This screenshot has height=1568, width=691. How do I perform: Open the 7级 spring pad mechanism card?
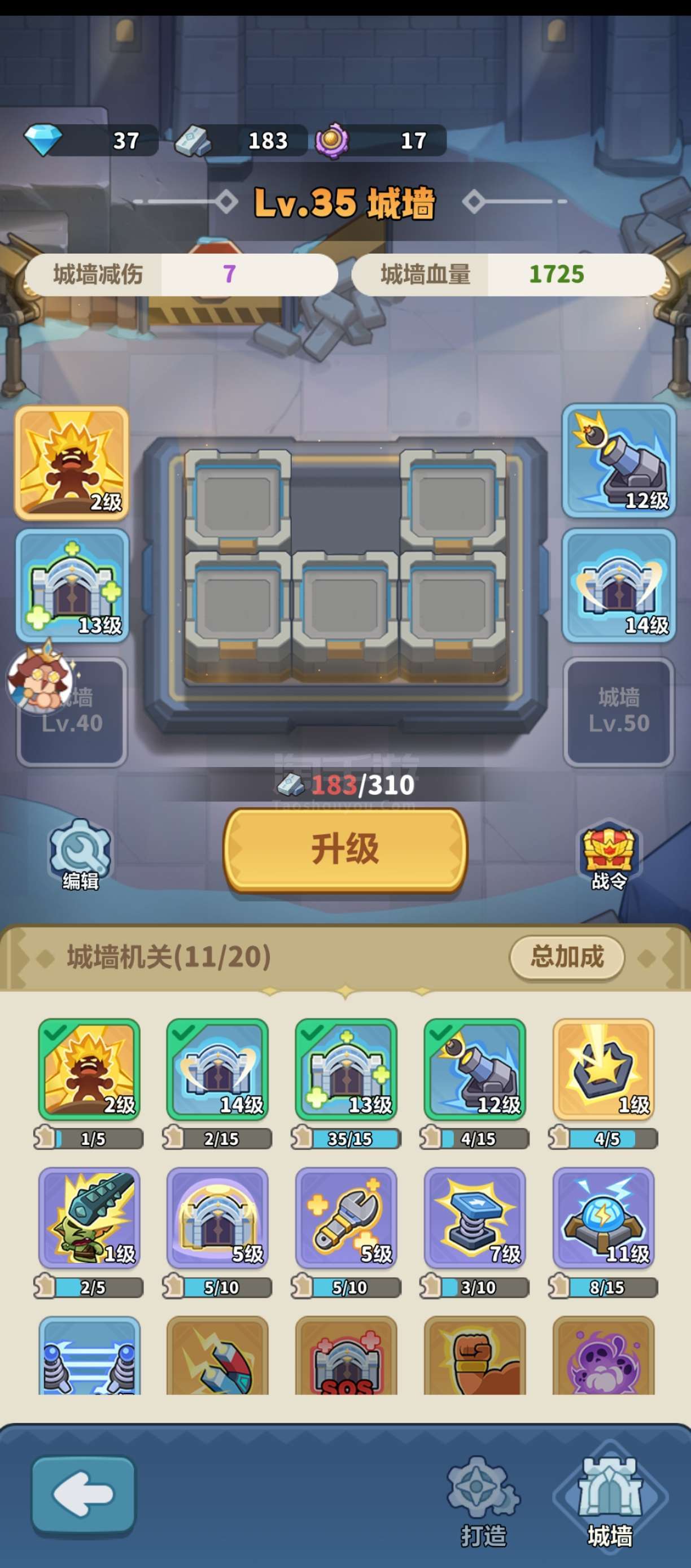474,1217
